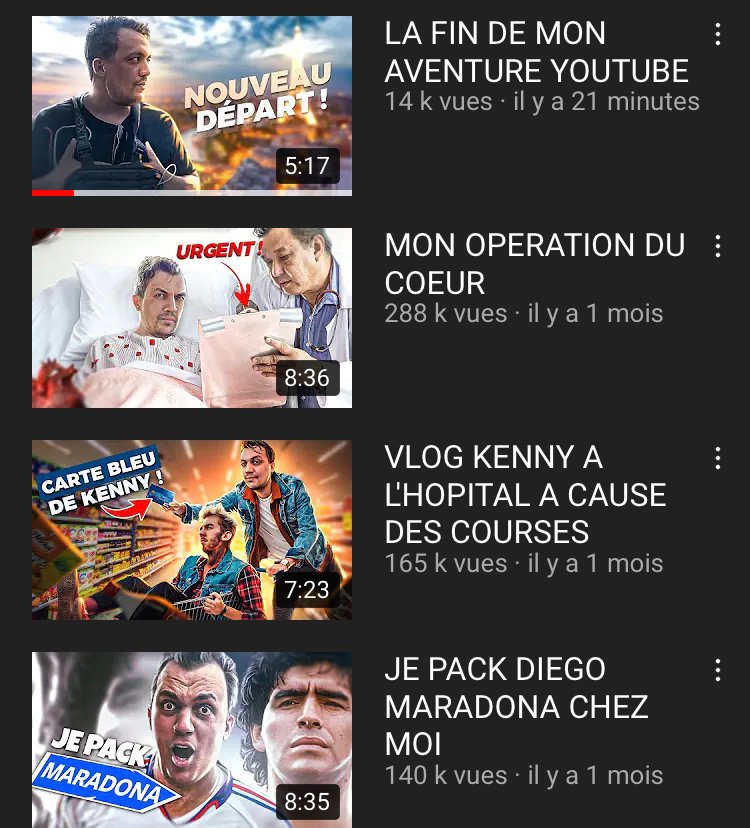Open options menu for LA FIN DE MON AVENTURE YOUTUBE

pyautogui.click(x=717, y=35)
